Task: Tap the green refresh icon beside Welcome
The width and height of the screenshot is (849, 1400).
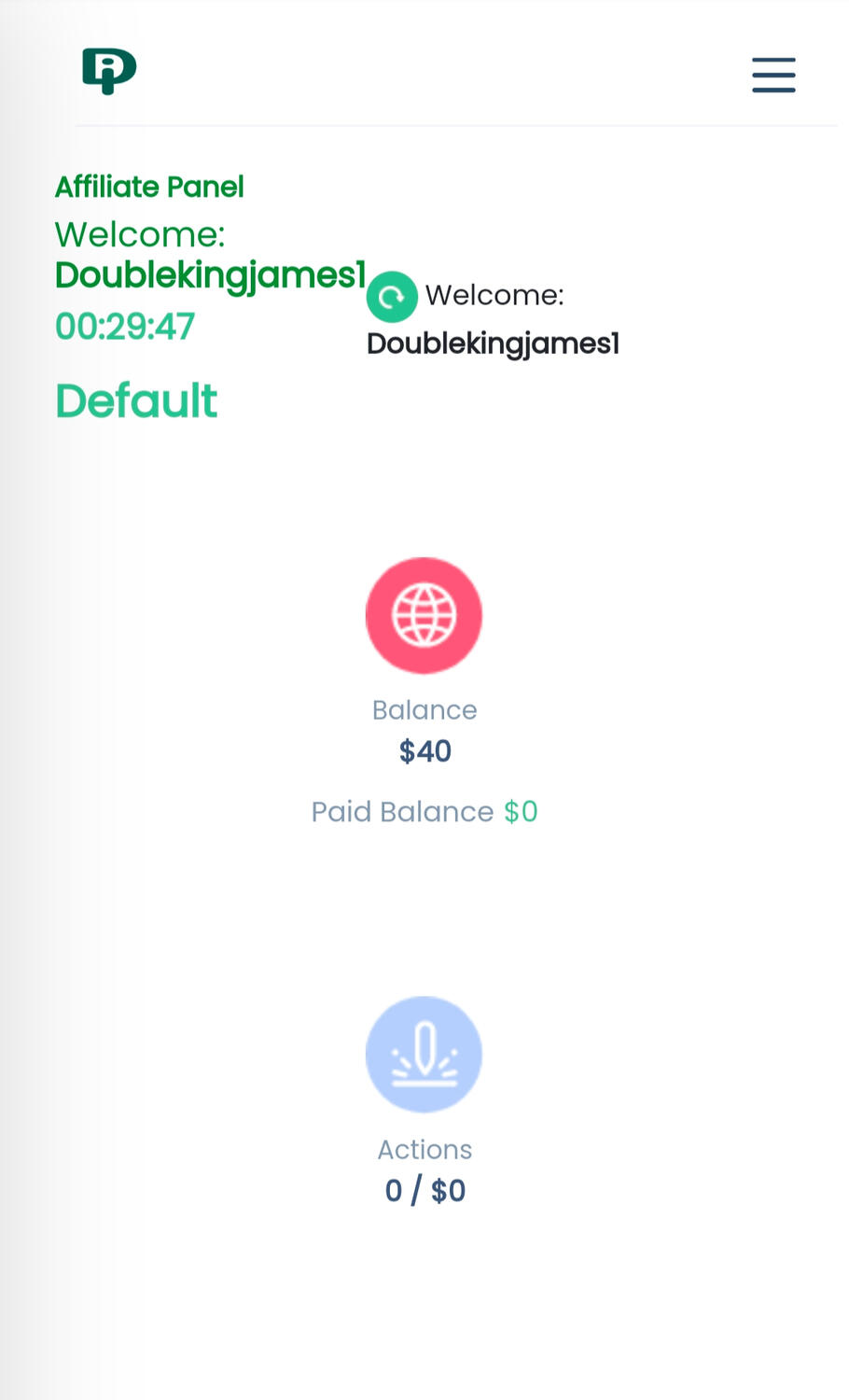Action: point(392,297)
